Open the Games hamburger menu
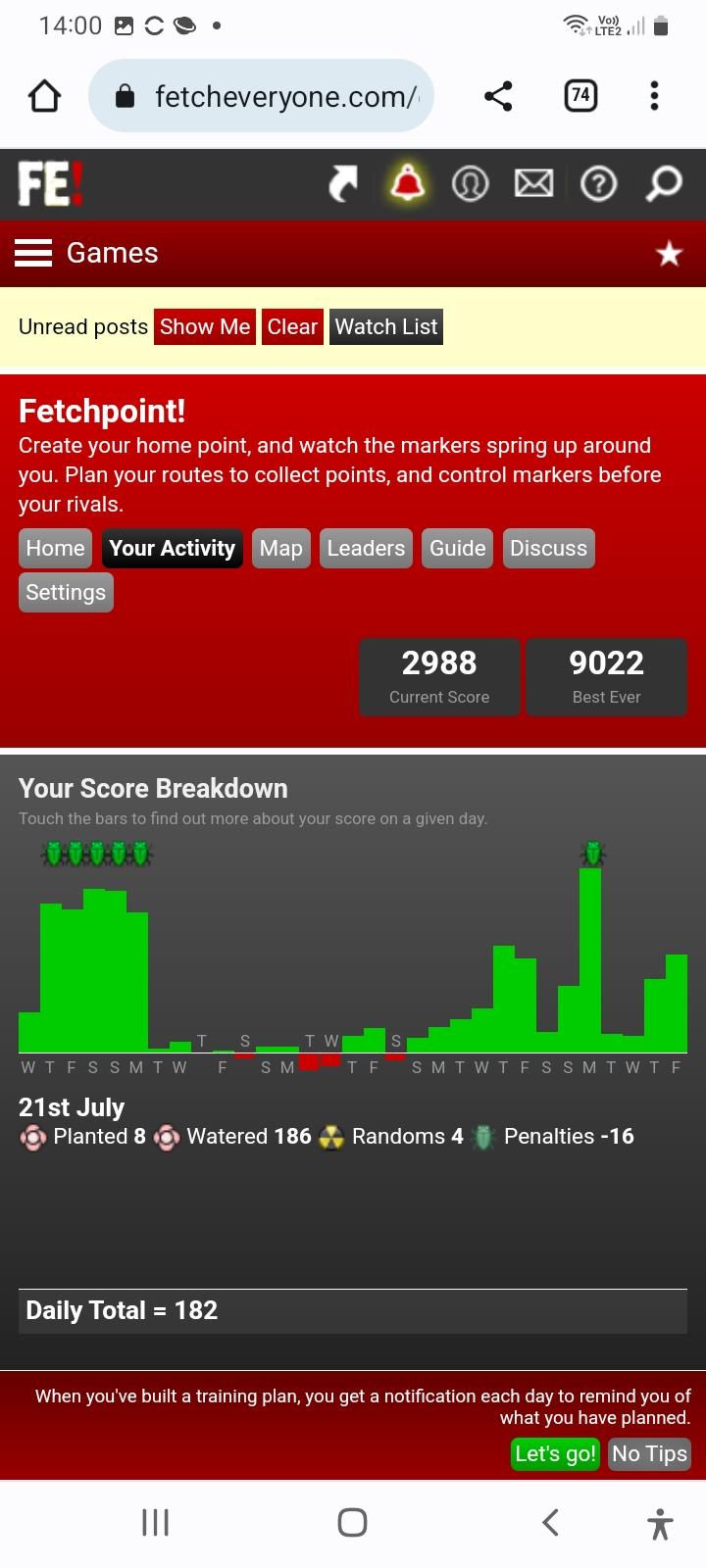The height and width of the screenshot is (1568, 706). 33,253
